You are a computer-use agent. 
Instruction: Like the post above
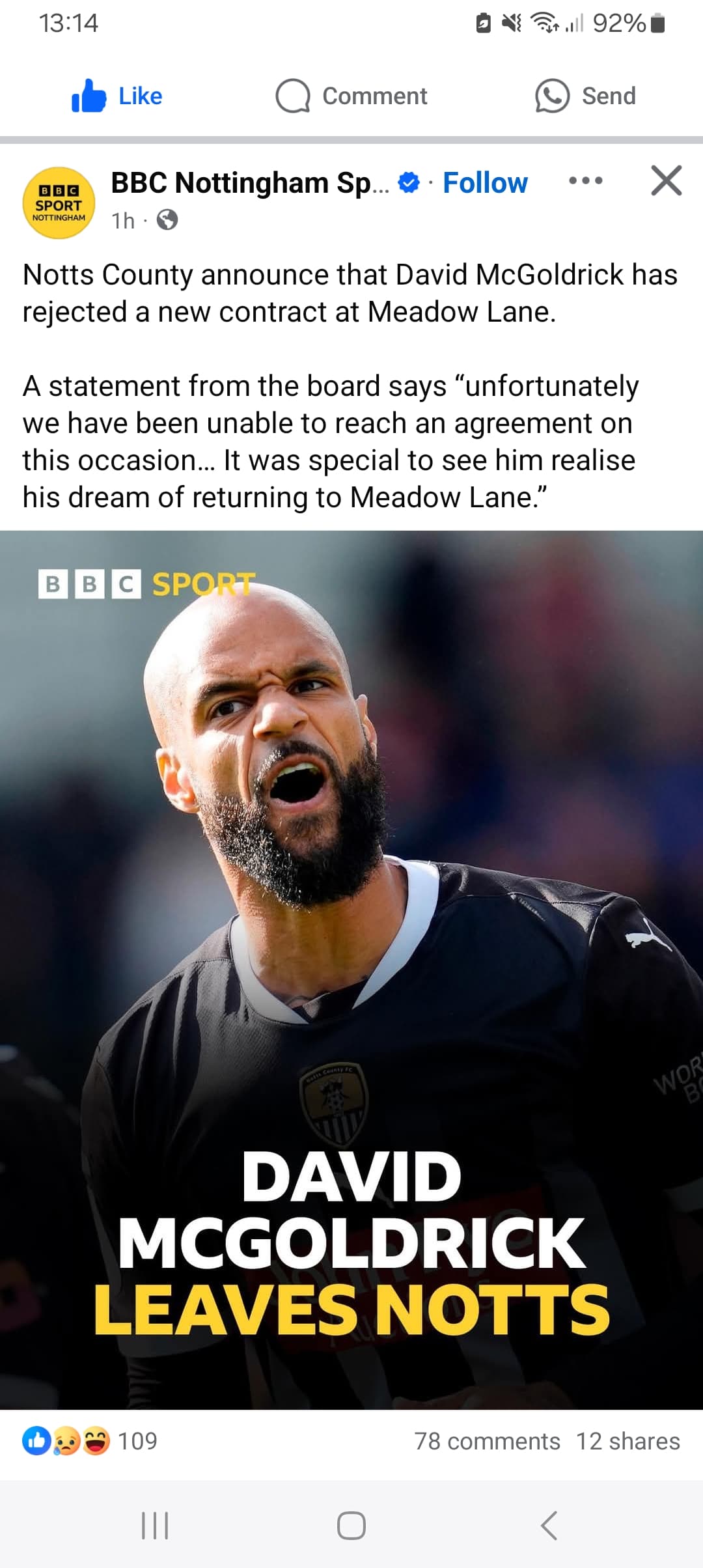click(117, 96)
